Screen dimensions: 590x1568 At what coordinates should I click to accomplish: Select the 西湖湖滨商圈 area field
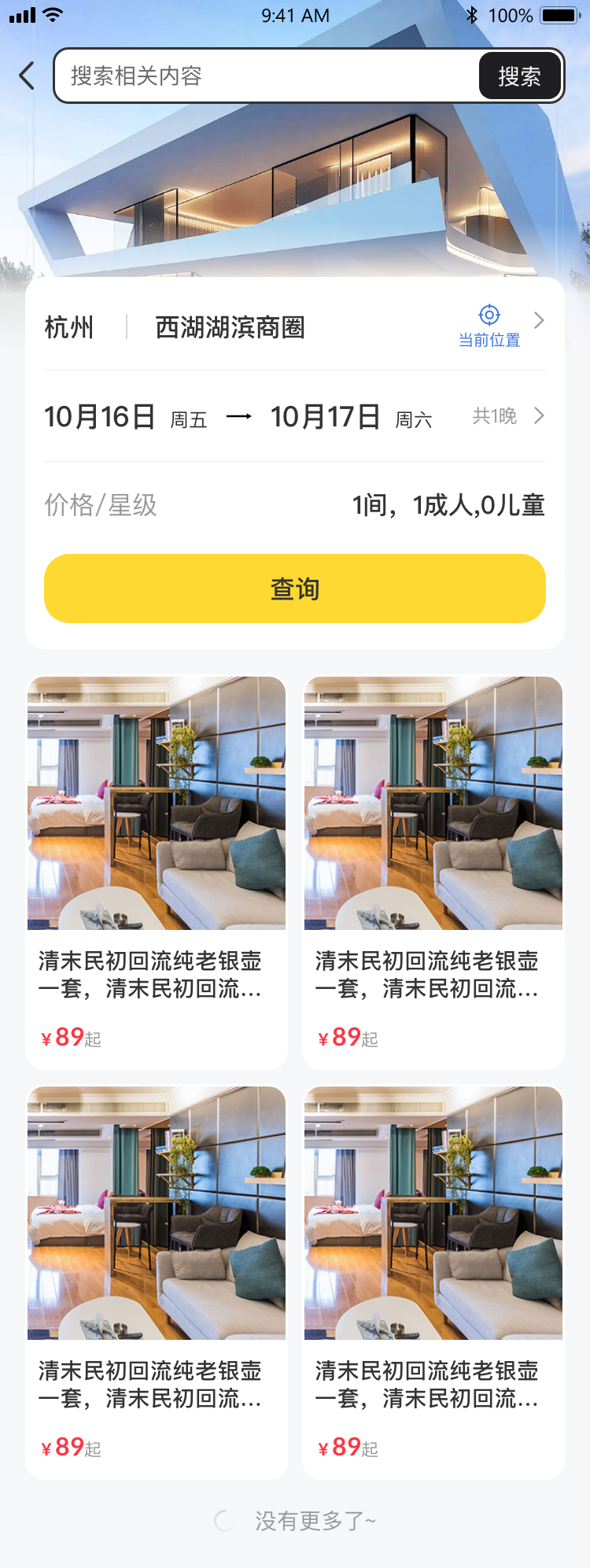click(230, 327)
